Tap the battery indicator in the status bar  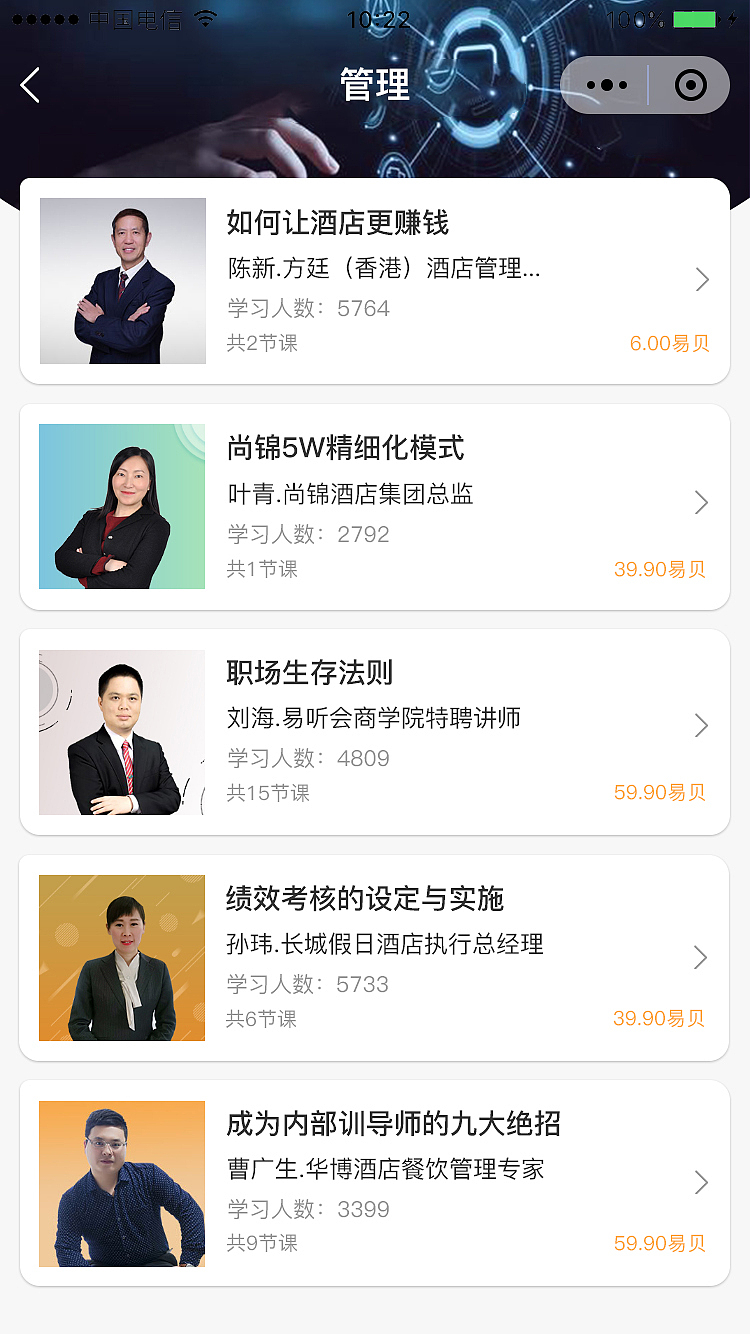coord(703,16)
